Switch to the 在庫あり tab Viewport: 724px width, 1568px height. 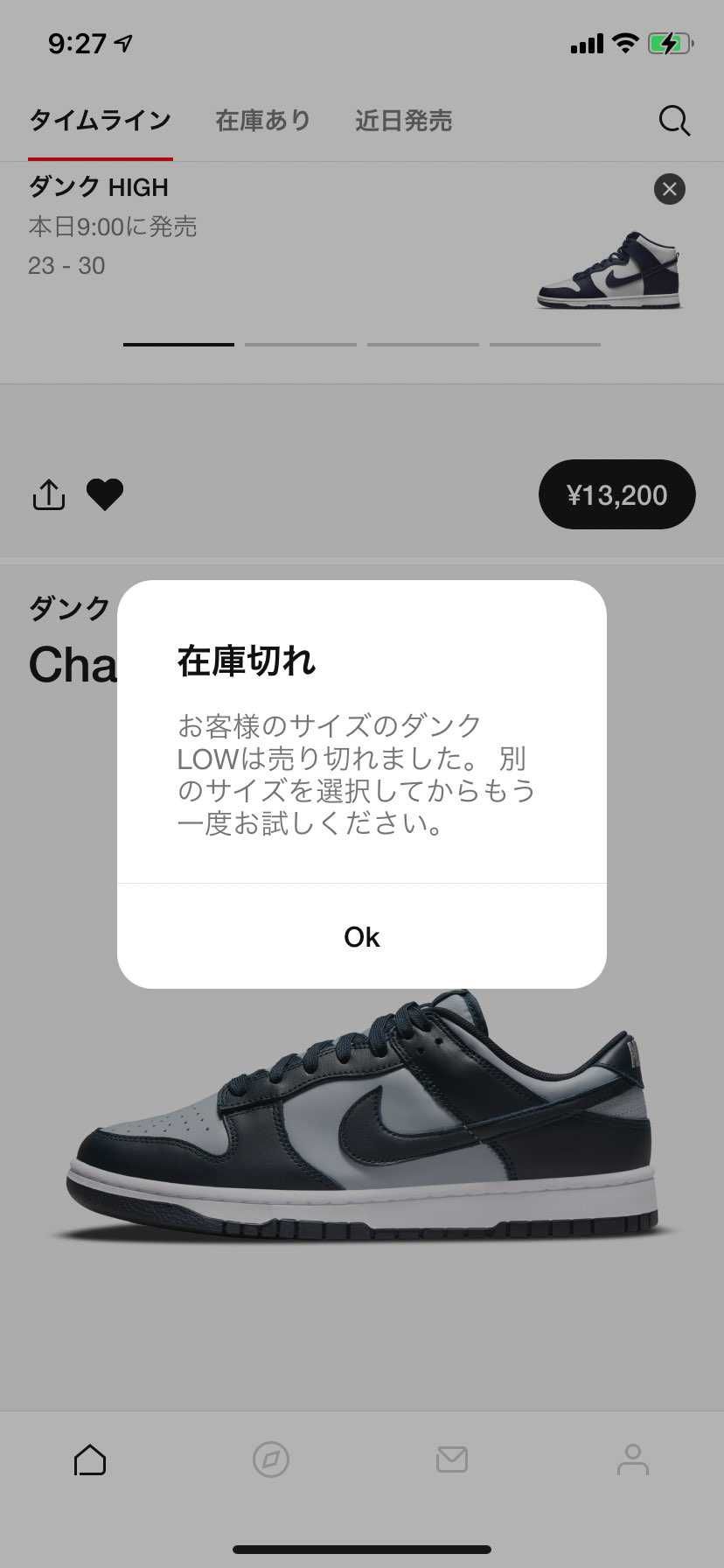tap(263, 121)
